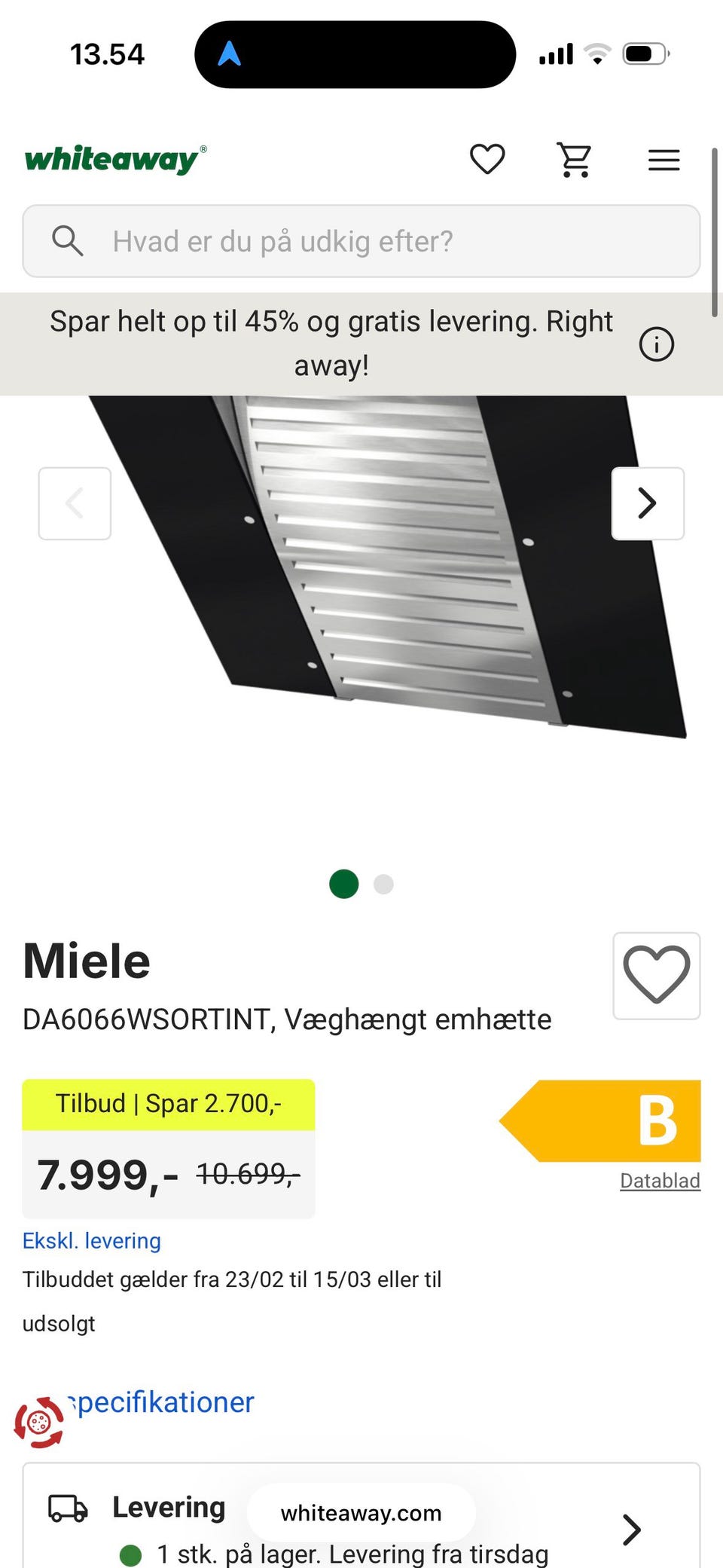Select the first carousel dot
The width and height of the screenshot is (723, 1568).
(x=343, y=883)
